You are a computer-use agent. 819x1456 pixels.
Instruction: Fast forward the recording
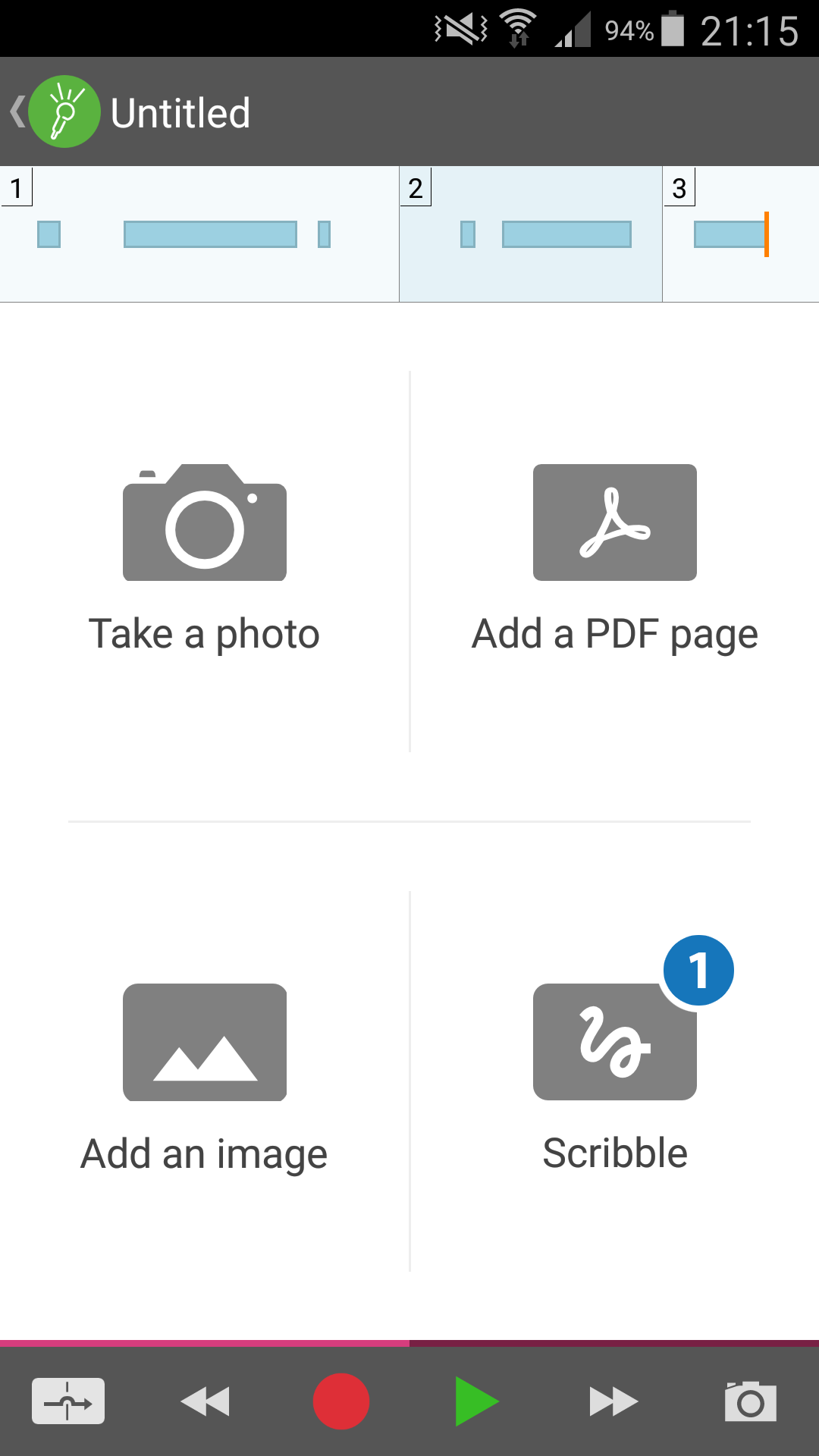click(x=613, y=1401)
